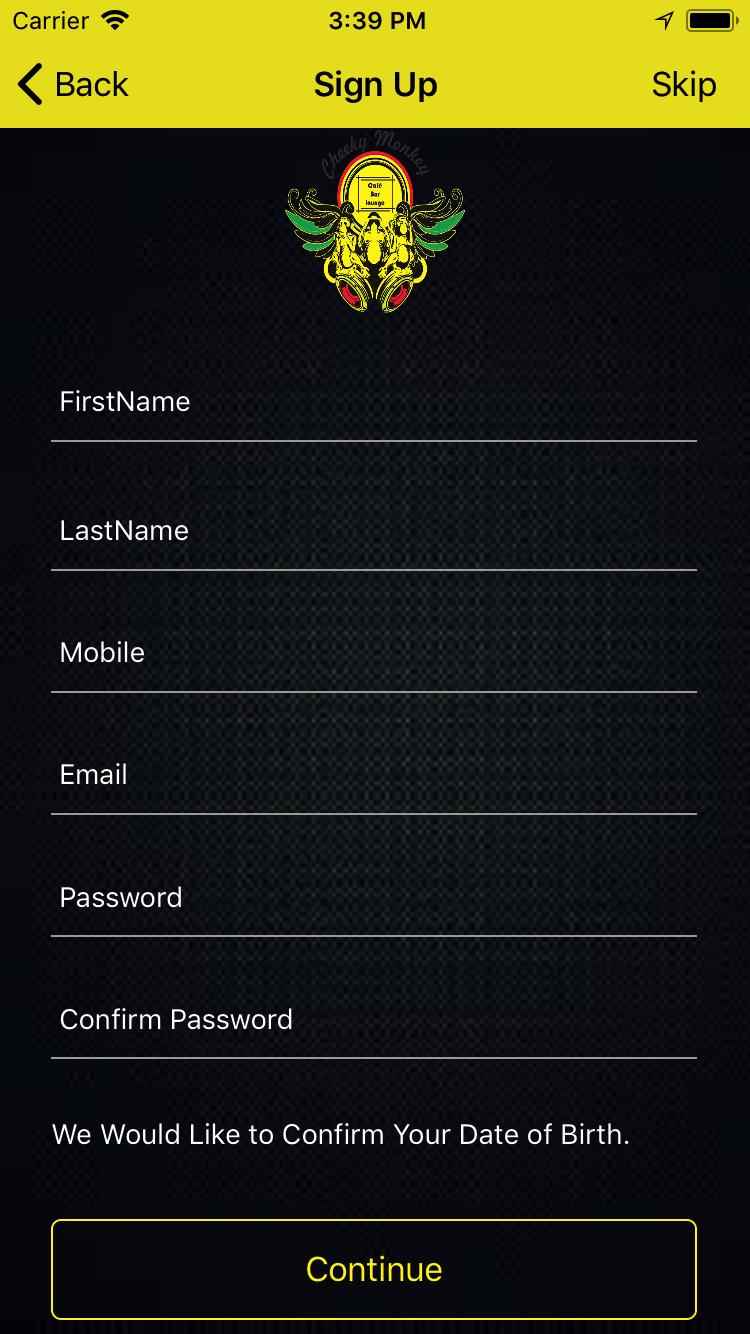Image resolution: width=750 pixels, height=1334 pixels.
Task: Tap the Continue button
Action: (x=374, y=1269)
